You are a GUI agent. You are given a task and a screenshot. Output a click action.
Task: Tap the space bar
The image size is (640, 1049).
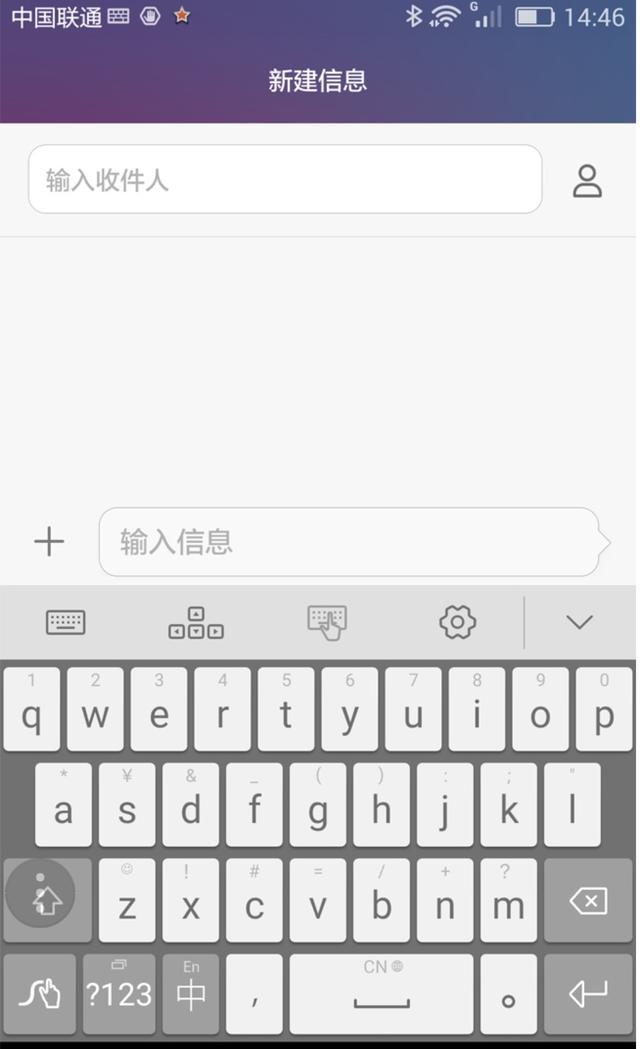pos(381,993)
